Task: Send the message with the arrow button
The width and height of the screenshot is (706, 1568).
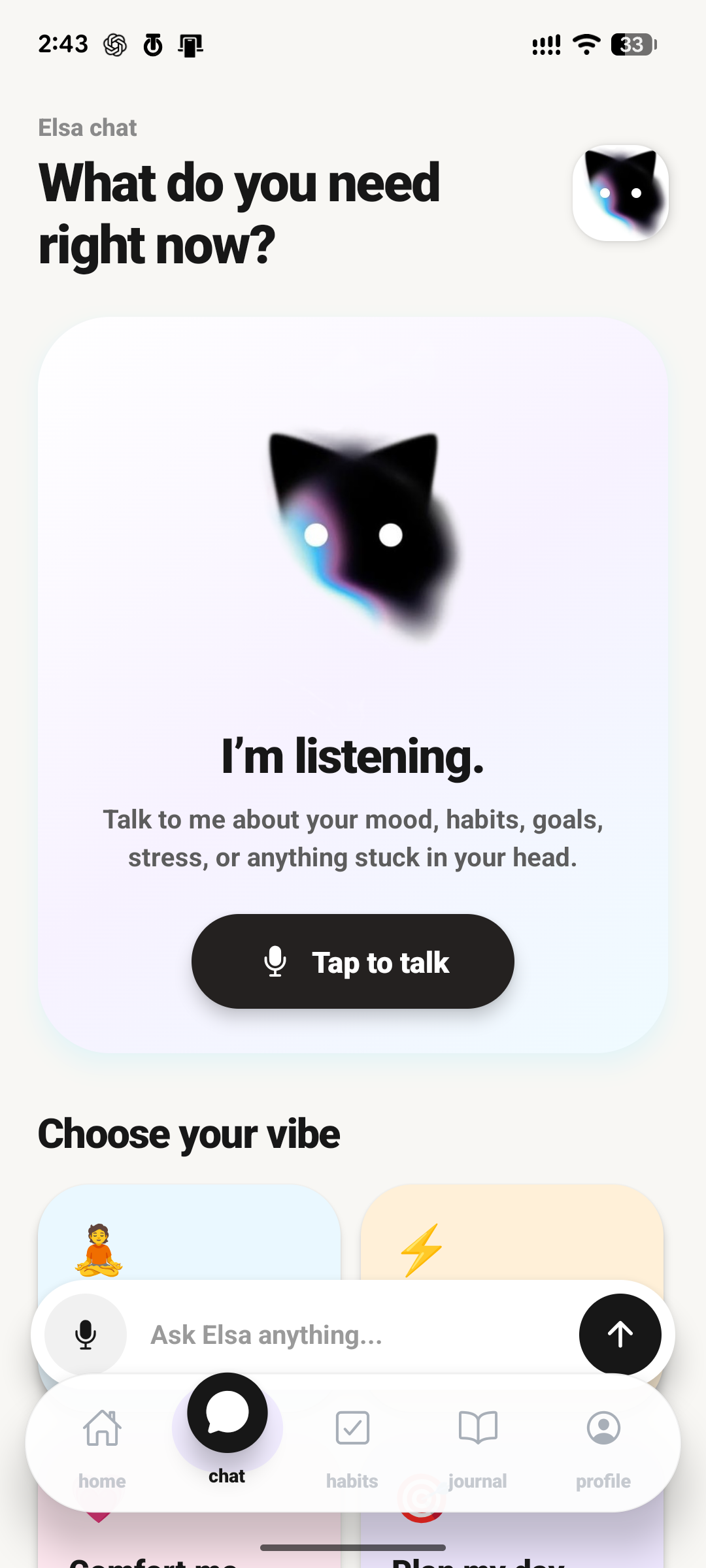Action: (620, 1335)
